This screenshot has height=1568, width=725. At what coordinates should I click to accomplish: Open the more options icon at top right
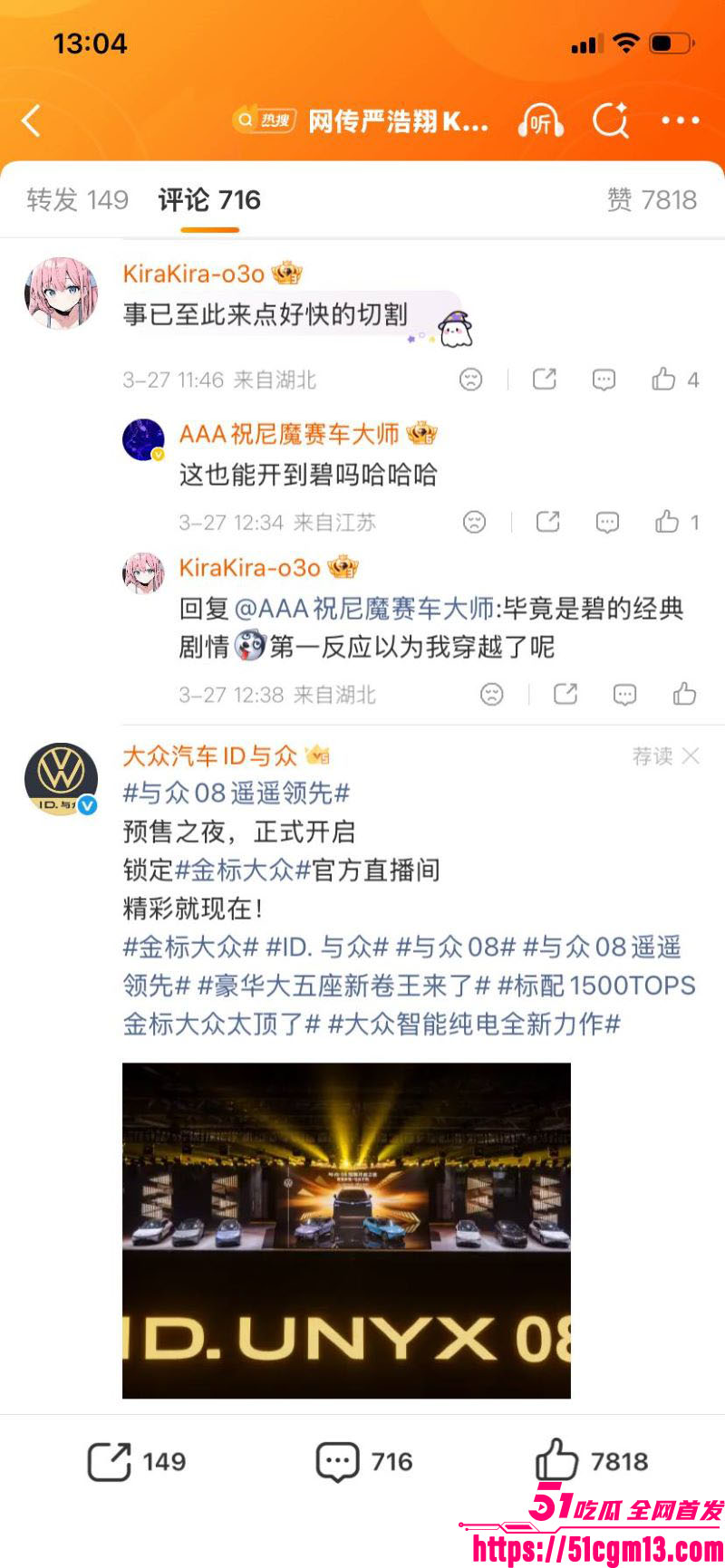pyautogui.click(x=680, y=120)
